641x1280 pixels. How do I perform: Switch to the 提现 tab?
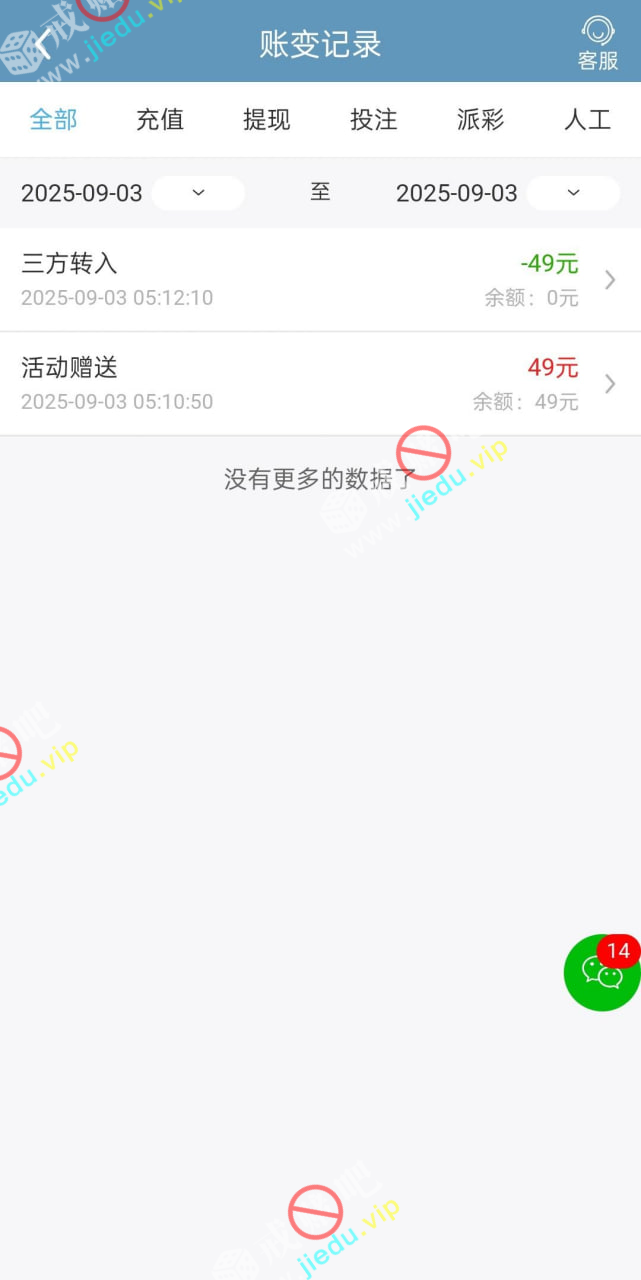267,120
